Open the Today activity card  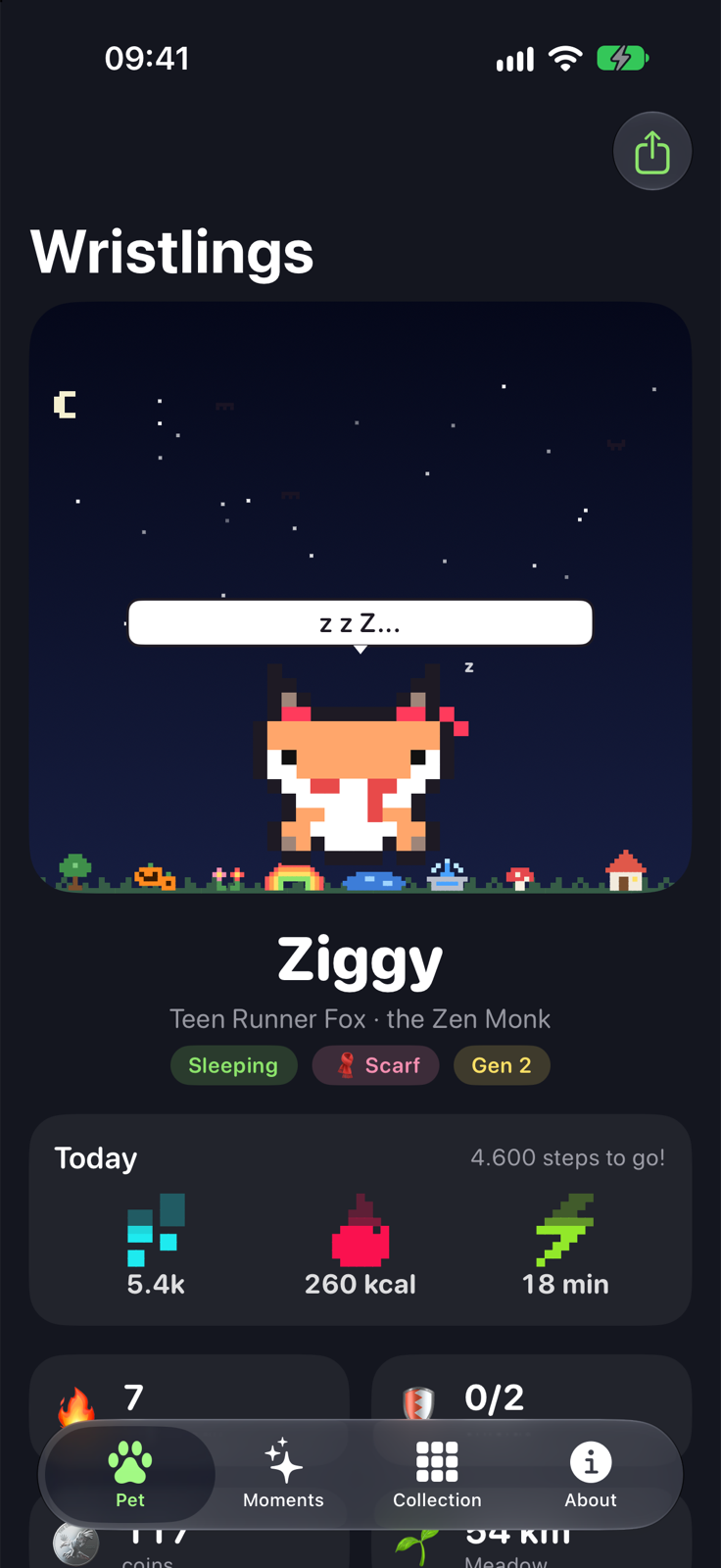click(360, 1219)
